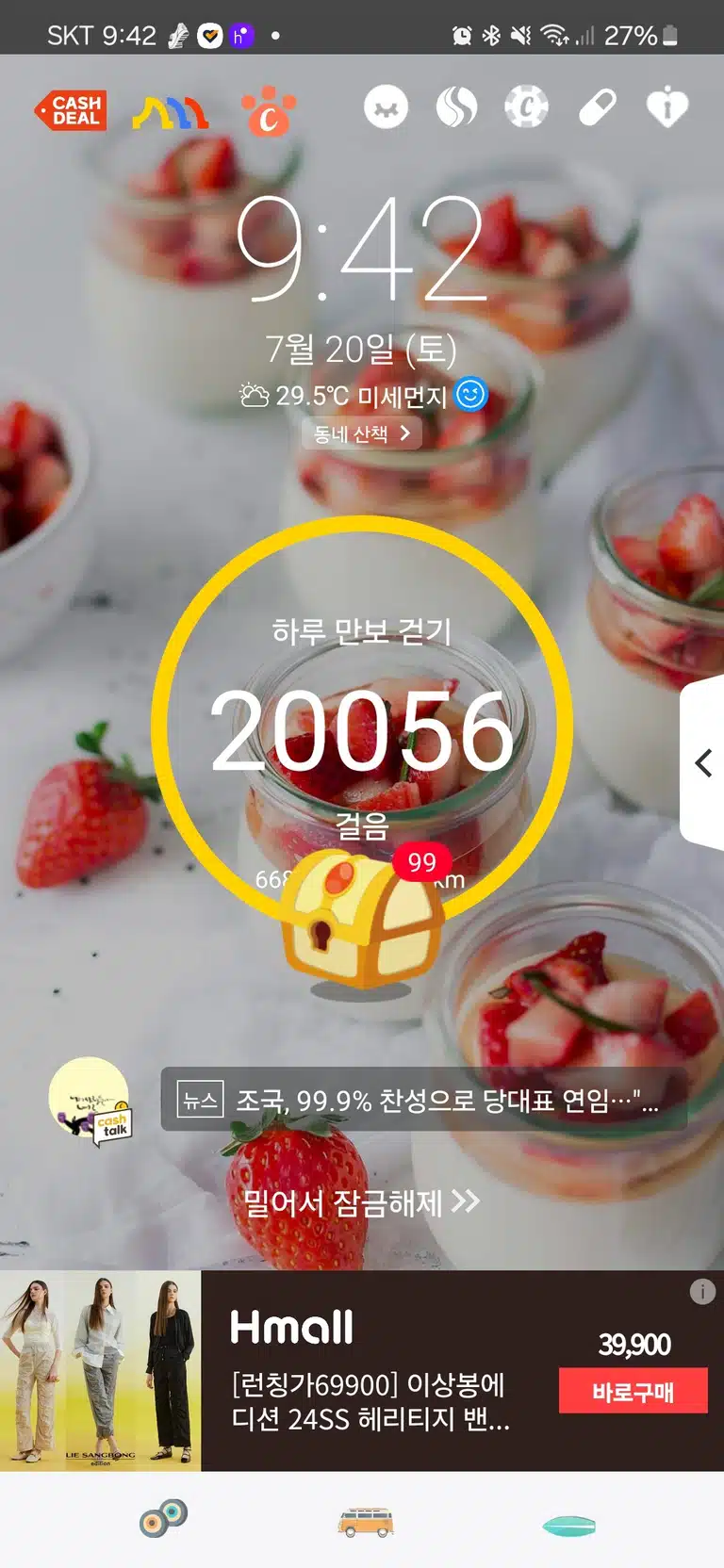Tap the white swirl icon

(x=456, y=107)
